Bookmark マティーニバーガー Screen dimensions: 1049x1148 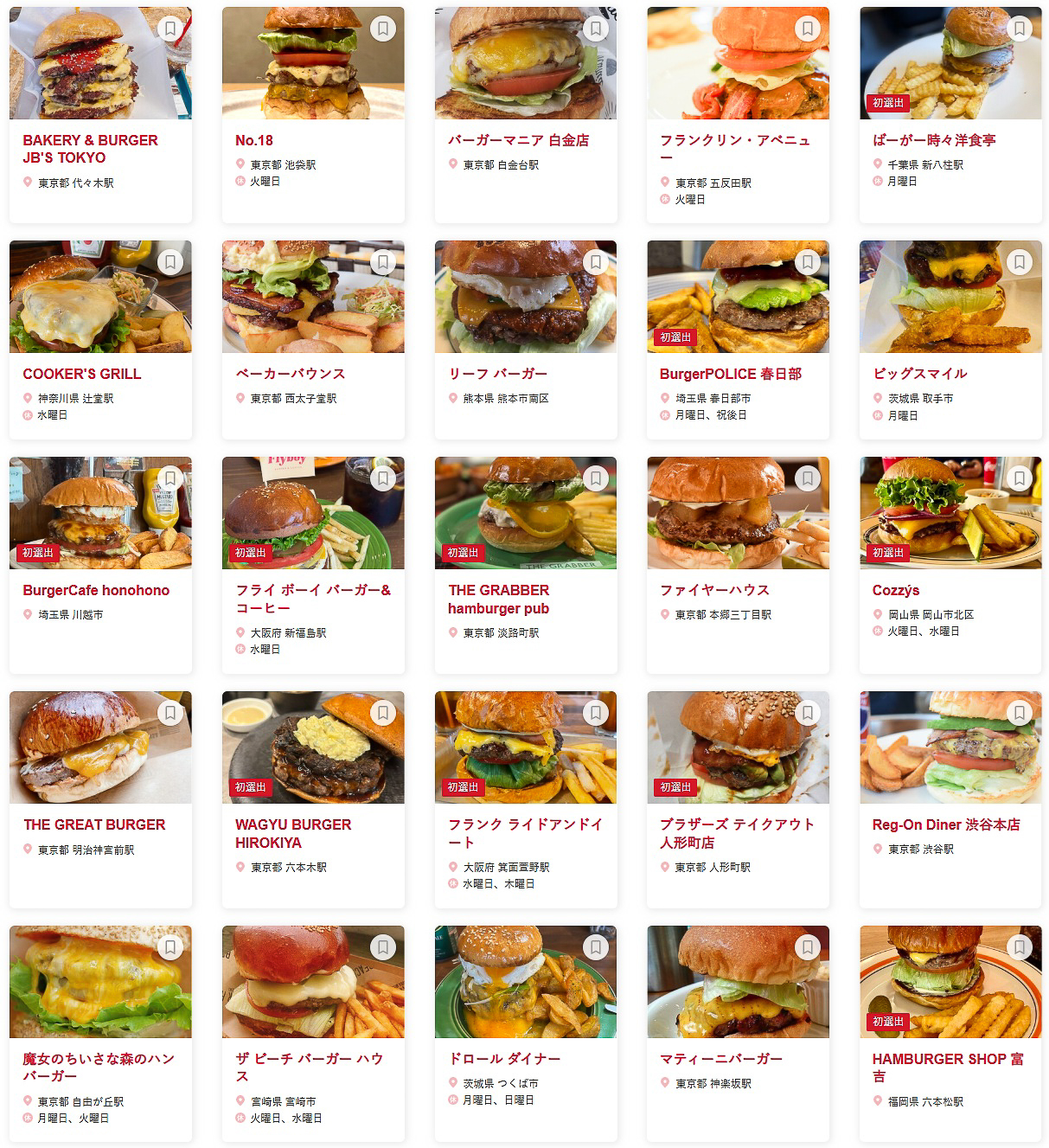tap(806, 946)
